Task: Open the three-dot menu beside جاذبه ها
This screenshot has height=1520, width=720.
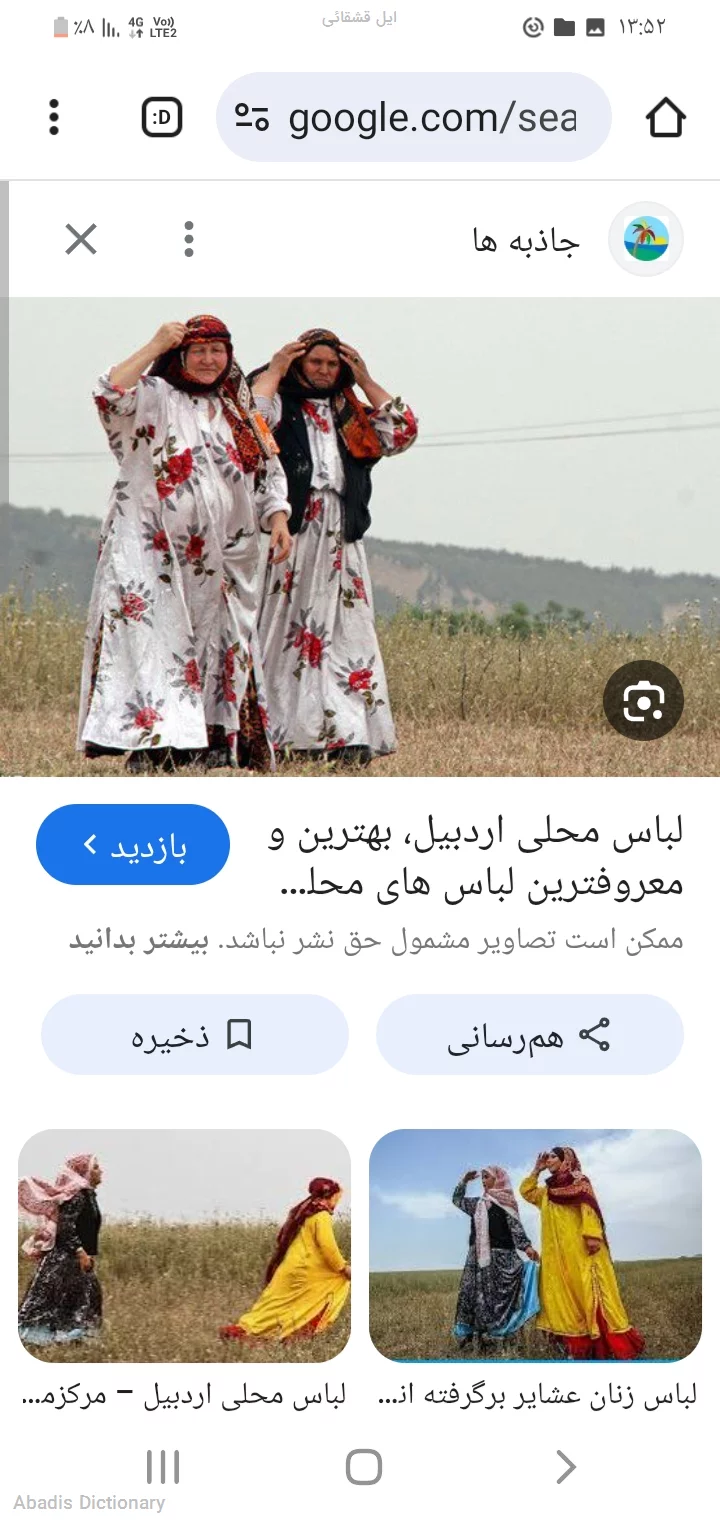Action: 188,239
